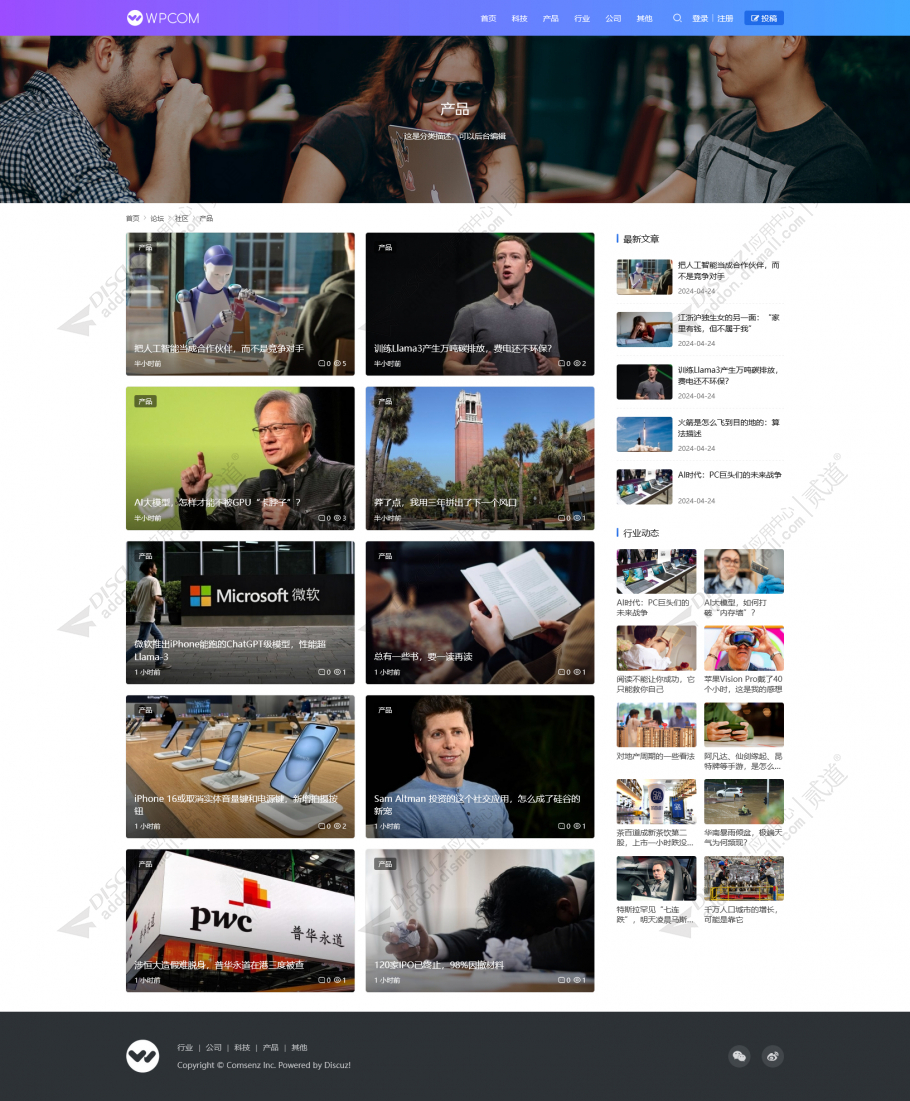Open the Sam Altman 投资 article card
The width and height of the screenshot is (910, 1101).
click(479, 766)
